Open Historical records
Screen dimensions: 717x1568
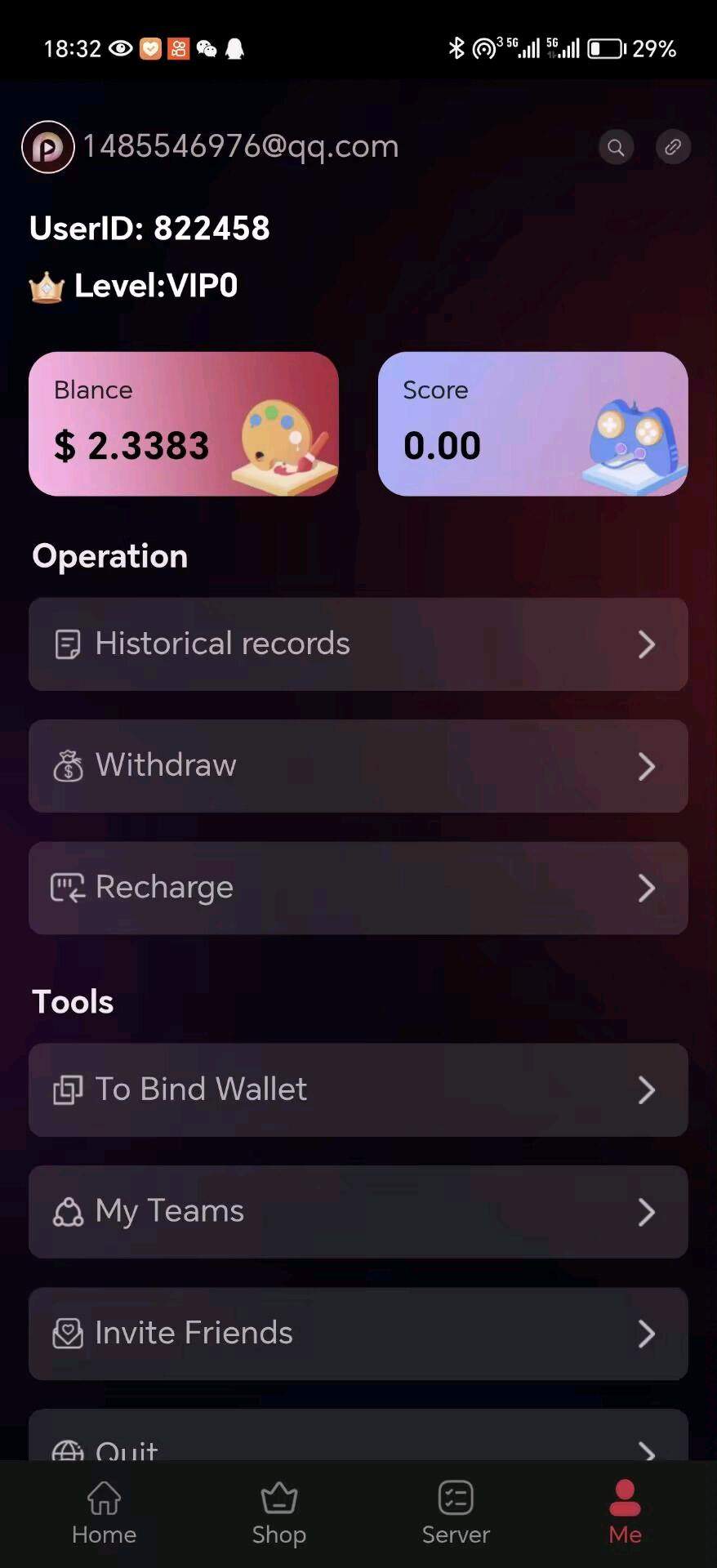coord(358,644)
